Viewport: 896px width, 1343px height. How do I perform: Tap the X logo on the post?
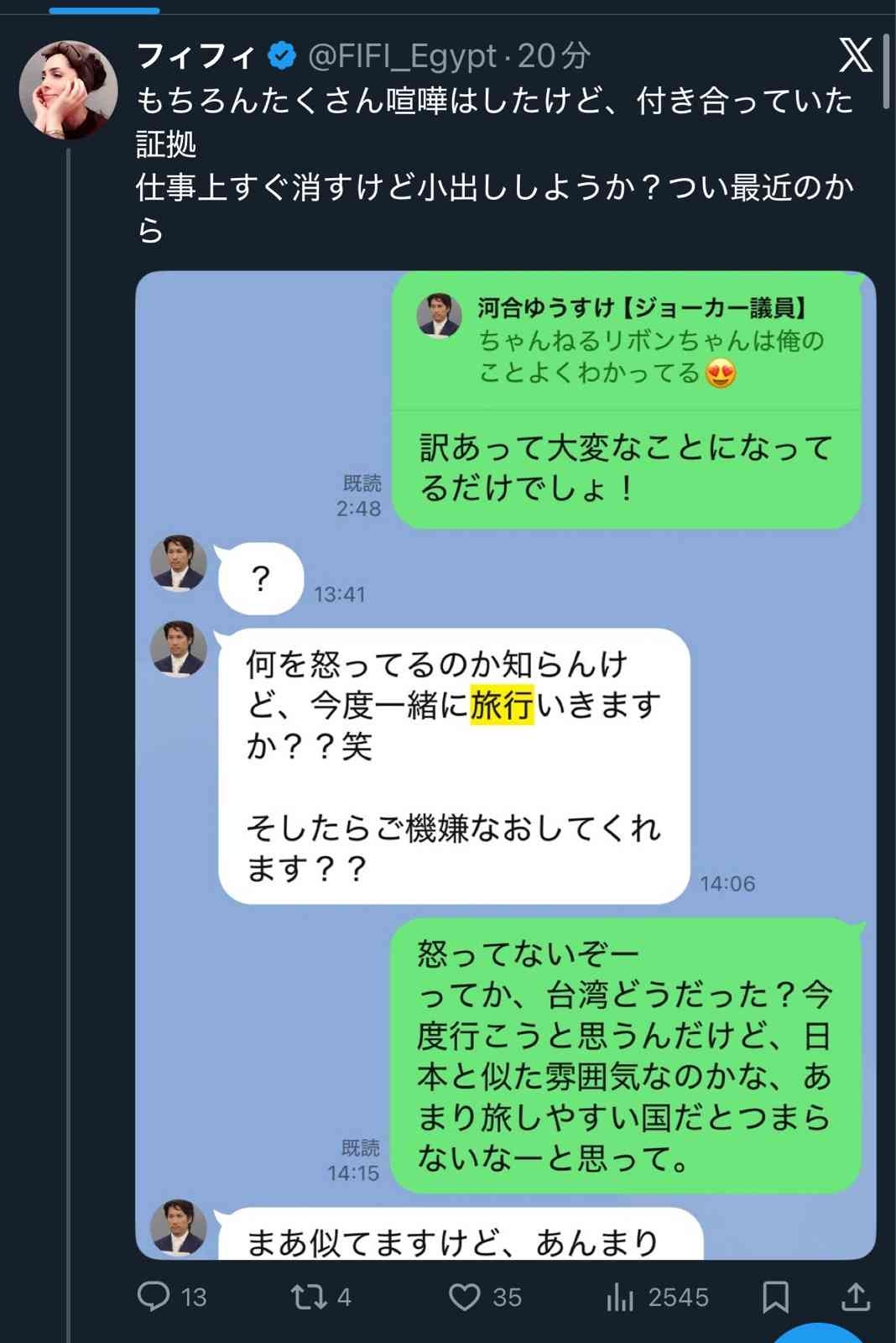[x=856, y=55]
